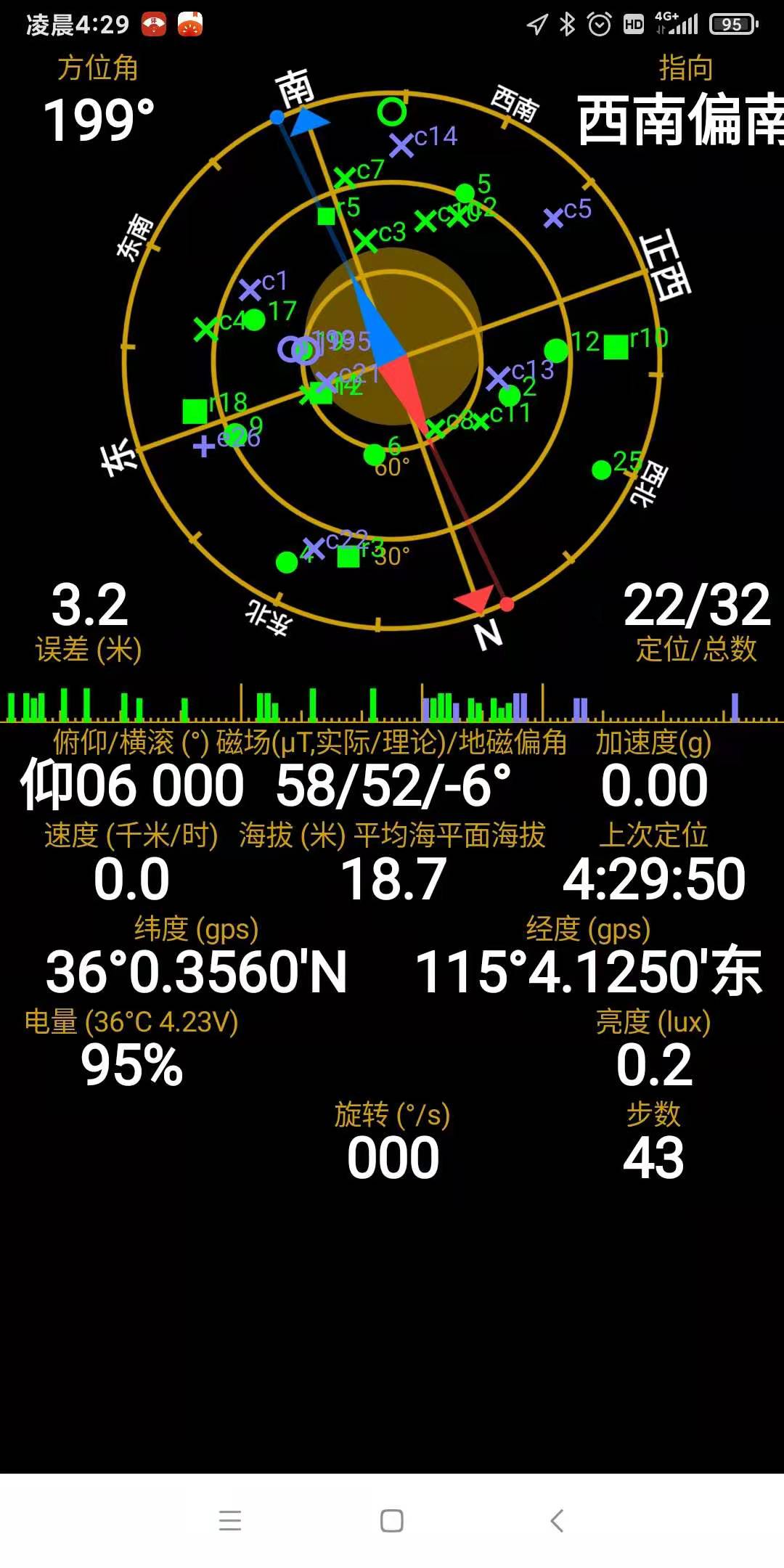784x1568 pixels.
Task: Go back with the navigation bar arrow
Action: point(557,1520)
